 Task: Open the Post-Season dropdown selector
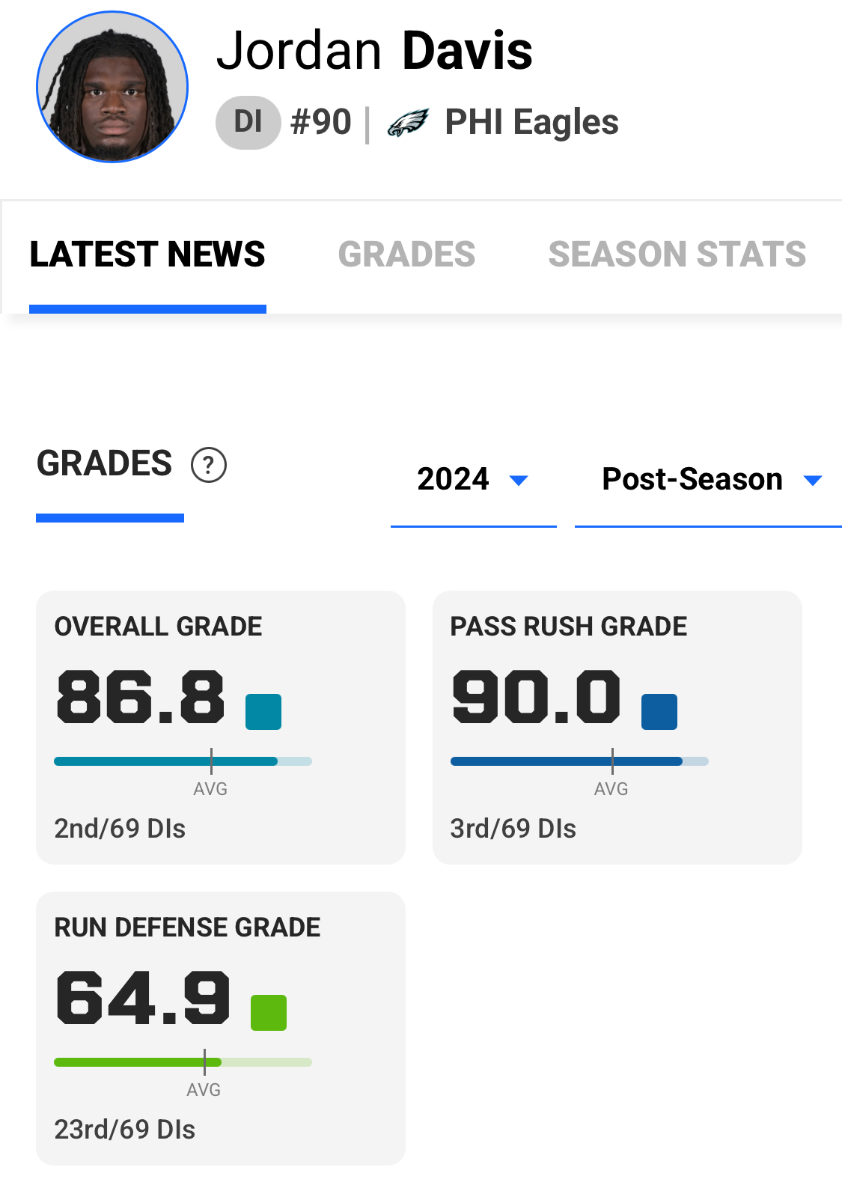click(x=710, y=480)
